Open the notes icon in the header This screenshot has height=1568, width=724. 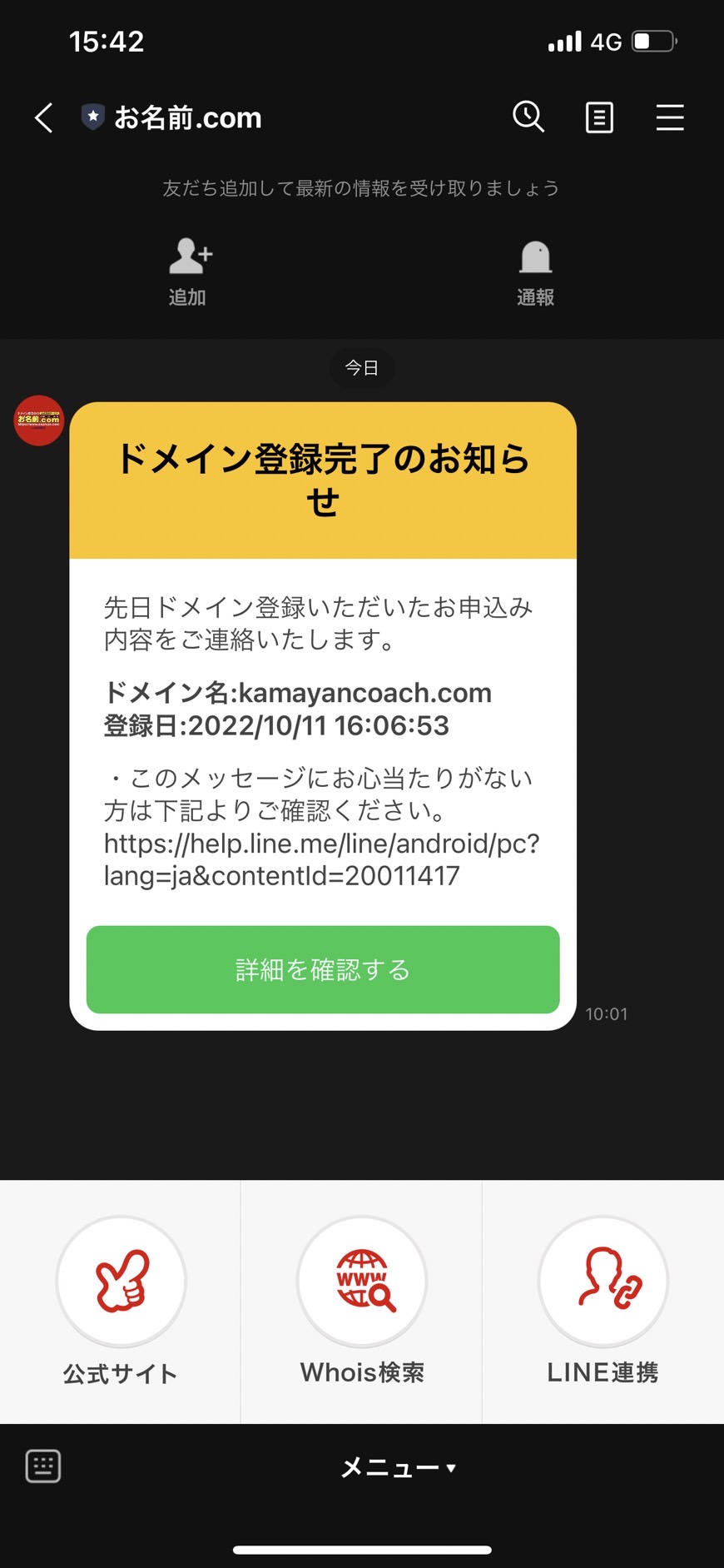tap(599, 117)
